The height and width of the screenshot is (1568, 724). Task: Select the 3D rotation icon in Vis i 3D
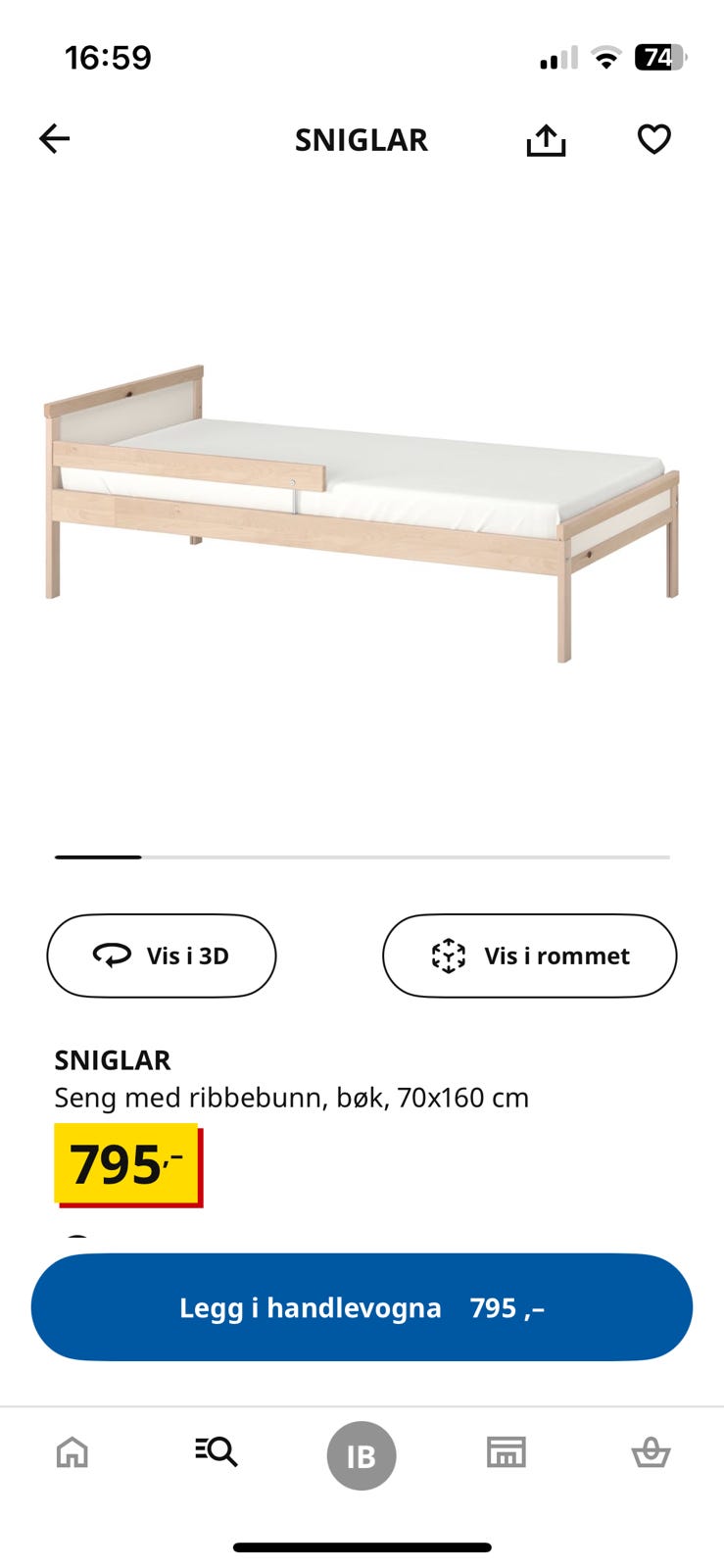(x=111, y=955)
